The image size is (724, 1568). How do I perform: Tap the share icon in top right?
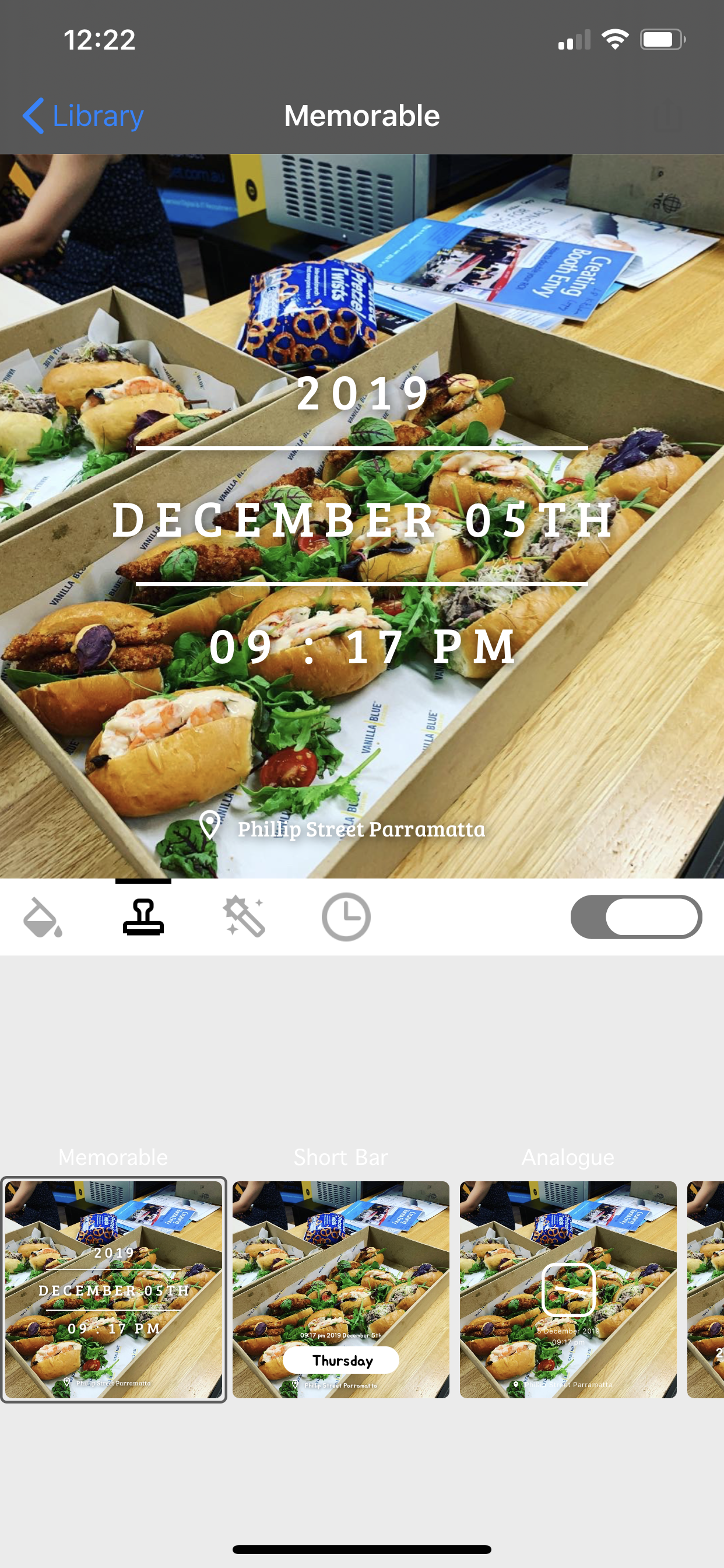click(667, 116)
